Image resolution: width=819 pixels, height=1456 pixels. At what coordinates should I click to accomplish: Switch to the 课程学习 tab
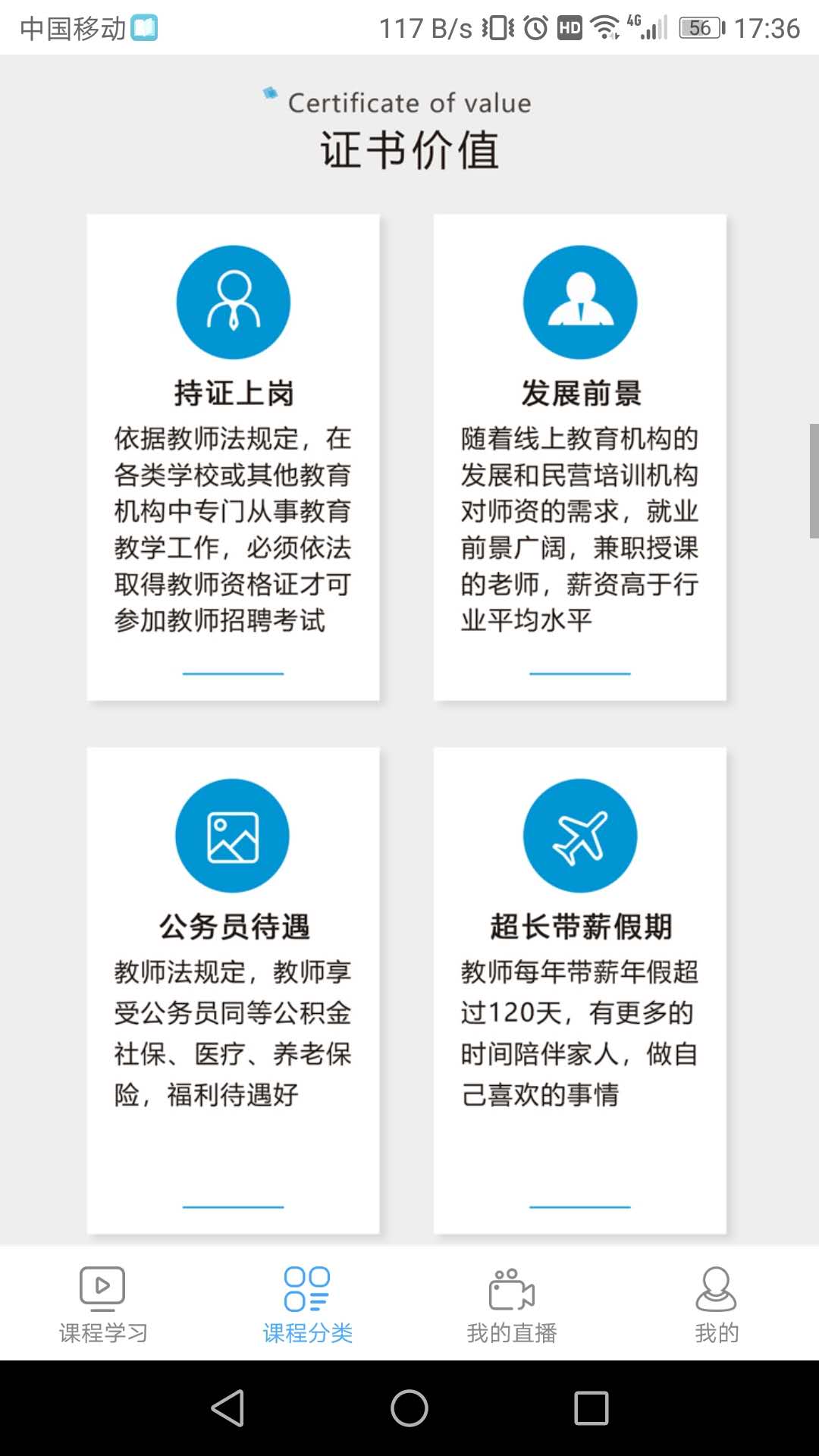102,1304
